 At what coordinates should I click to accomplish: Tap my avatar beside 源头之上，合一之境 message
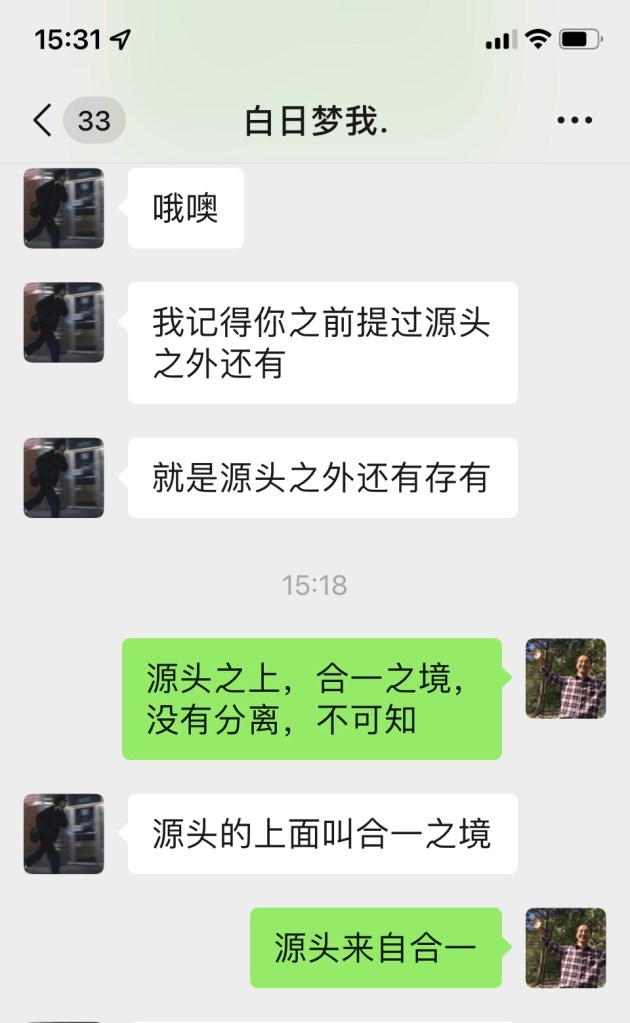click(x=566, y=679)
